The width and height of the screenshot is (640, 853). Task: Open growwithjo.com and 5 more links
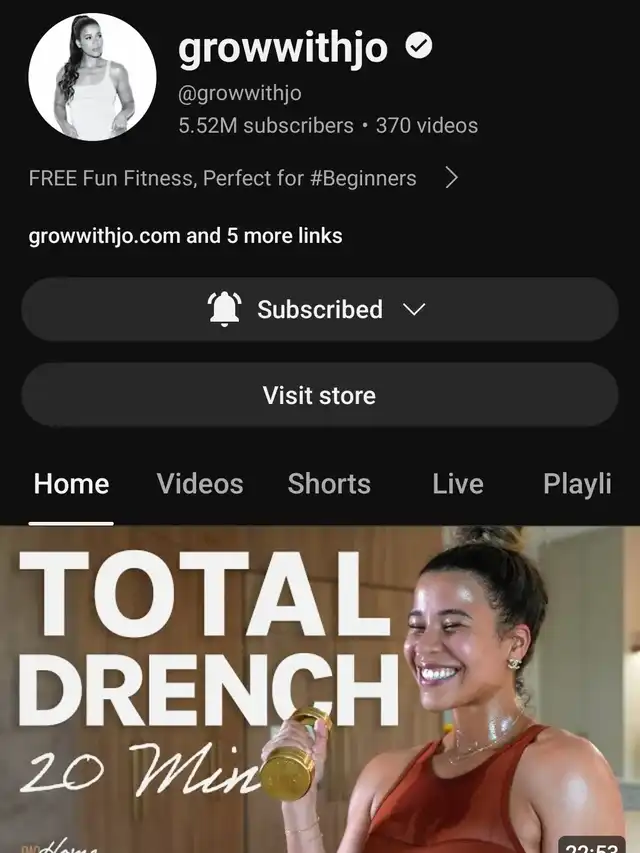pos(186,237)
